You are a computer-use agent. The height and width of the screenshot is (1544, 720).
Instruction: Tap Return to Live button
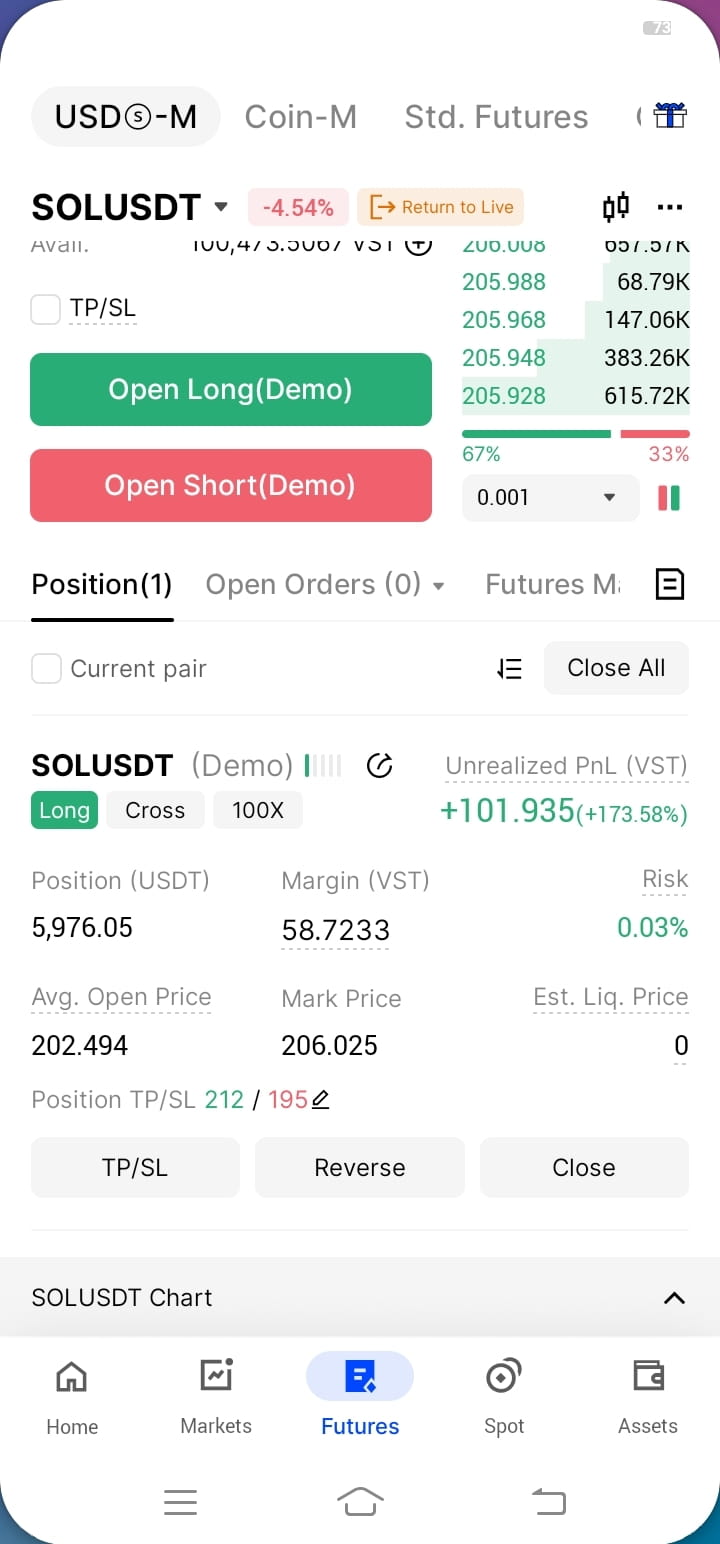click(441, 207)
